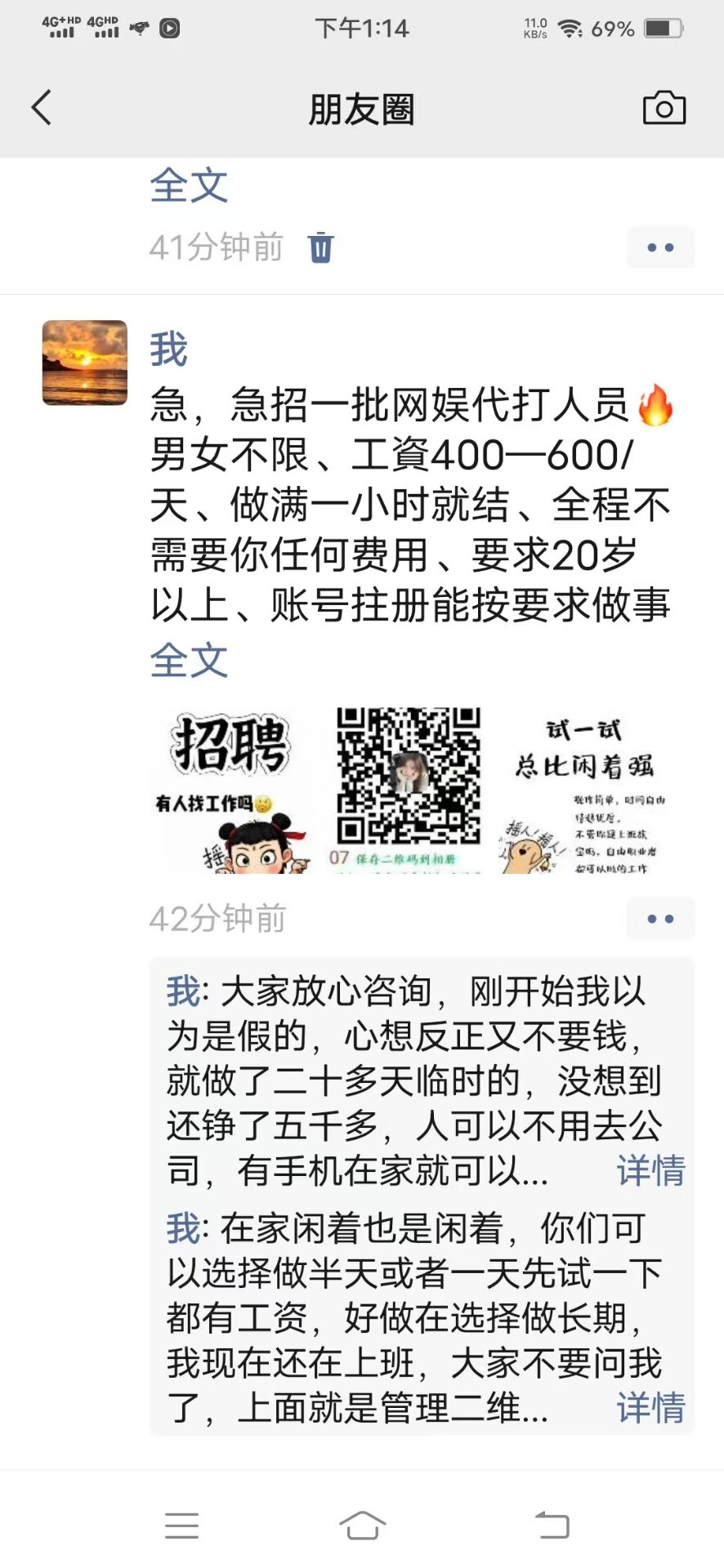Viewport: 724px width, 1568px height.
Task: Open the options menu for the 42分钟前 post
Action: pos(659,919)
